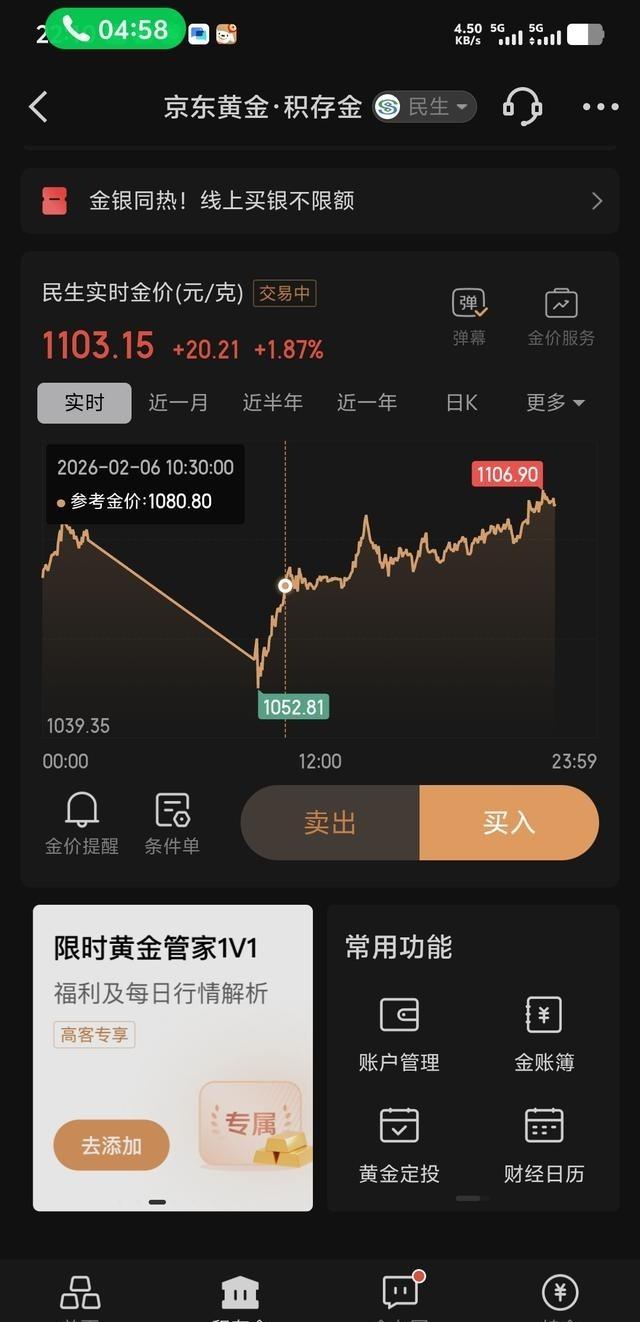This screenshot has height=1322, width=640.
Task: Select the 实时 chart tab
Action: pyautogui.click(x=84, y=403)
